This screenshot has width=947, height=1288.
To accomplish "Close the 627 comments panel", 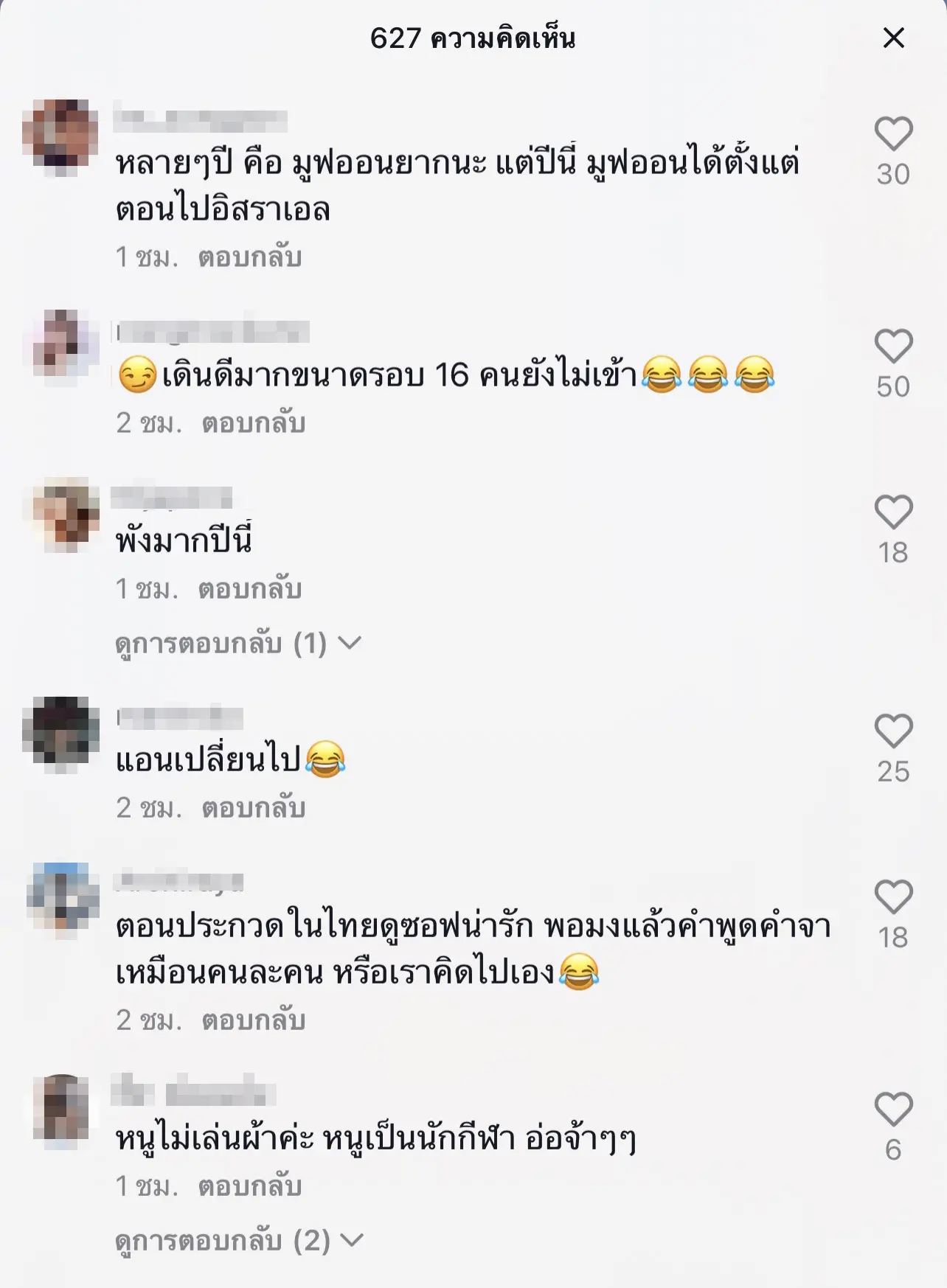I will pyautogui.click(x=893, y=38).
